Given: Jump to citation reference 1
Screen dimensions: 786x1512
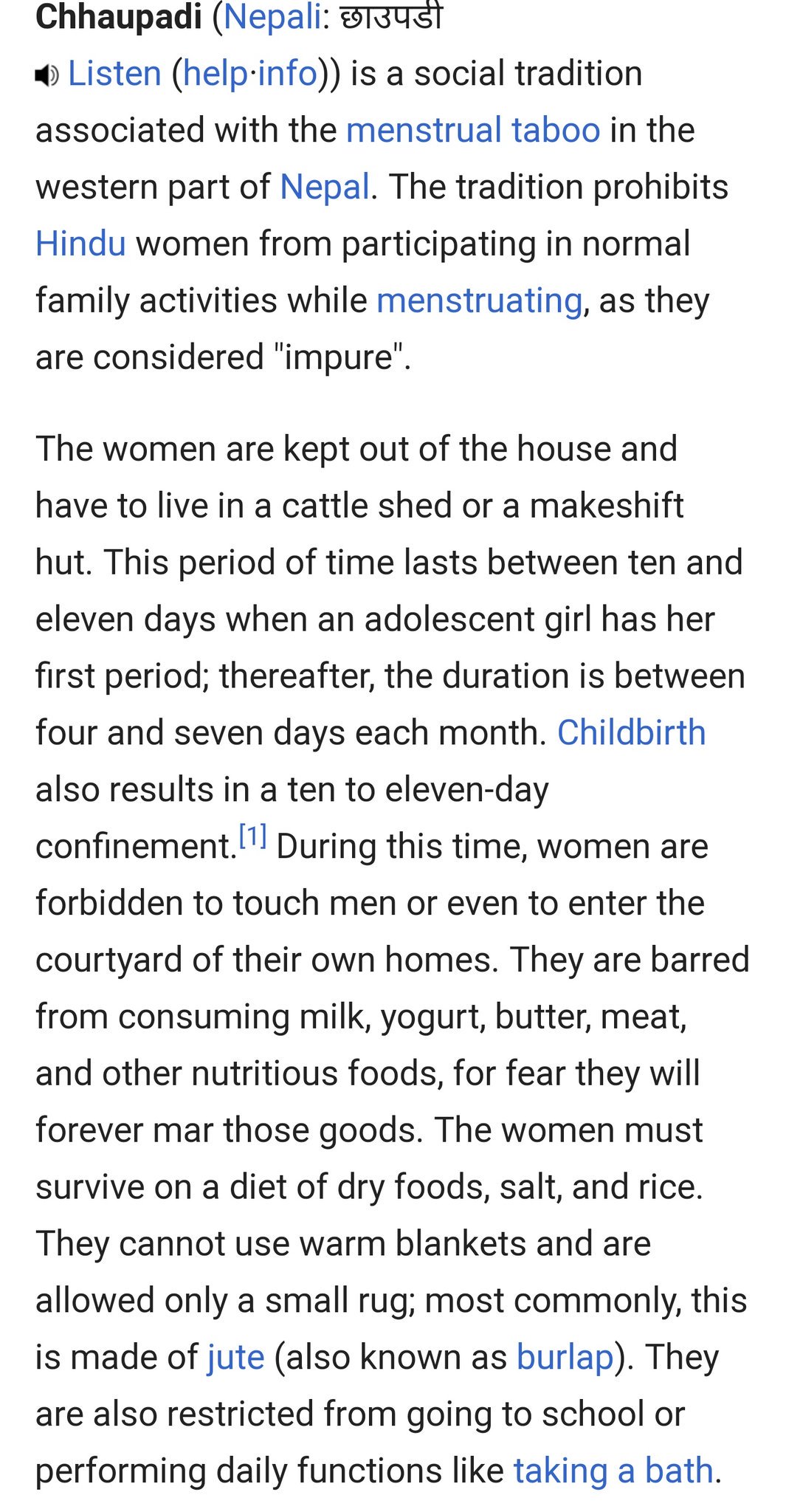Looking at the screenshot, I should (252, 837).
